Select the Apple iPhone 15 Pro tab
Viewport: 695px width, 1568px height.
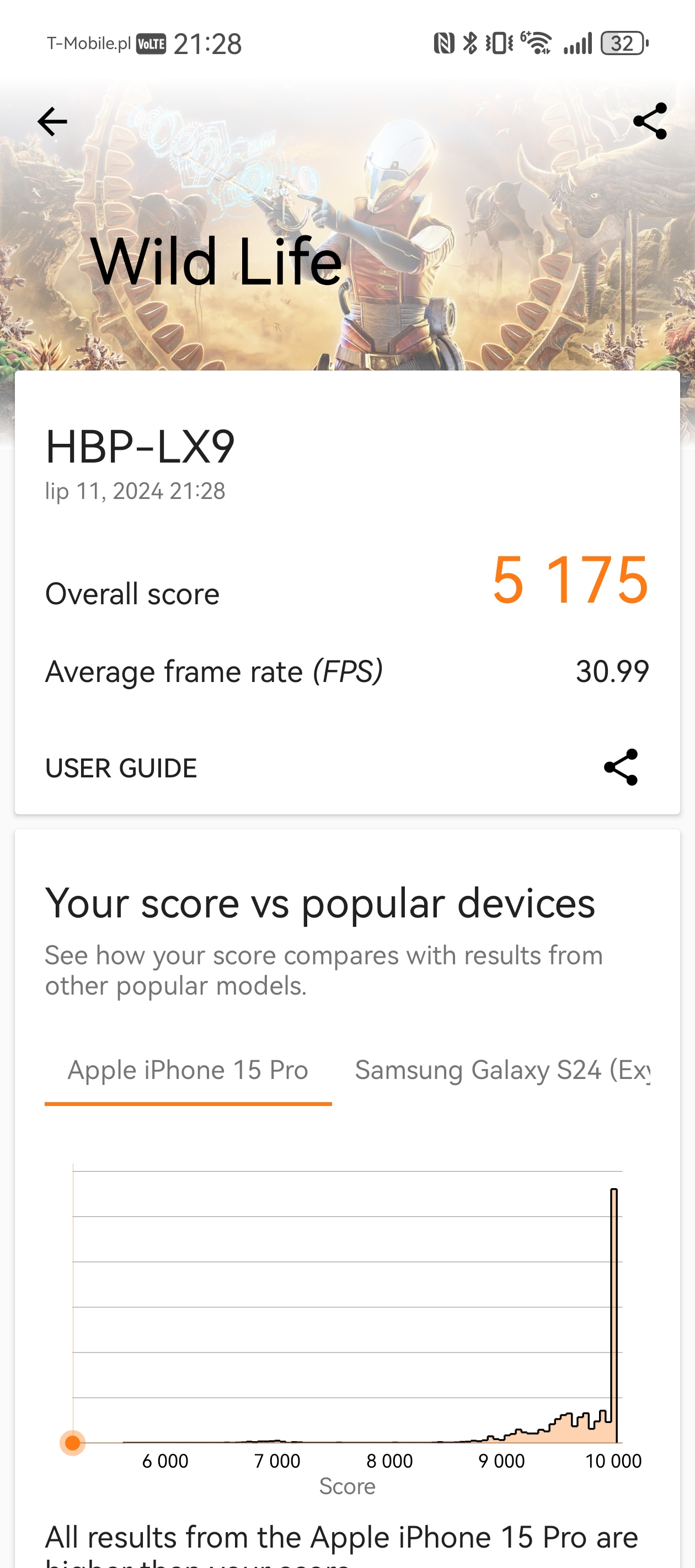pyautogui.click(x=188, y=1071)
